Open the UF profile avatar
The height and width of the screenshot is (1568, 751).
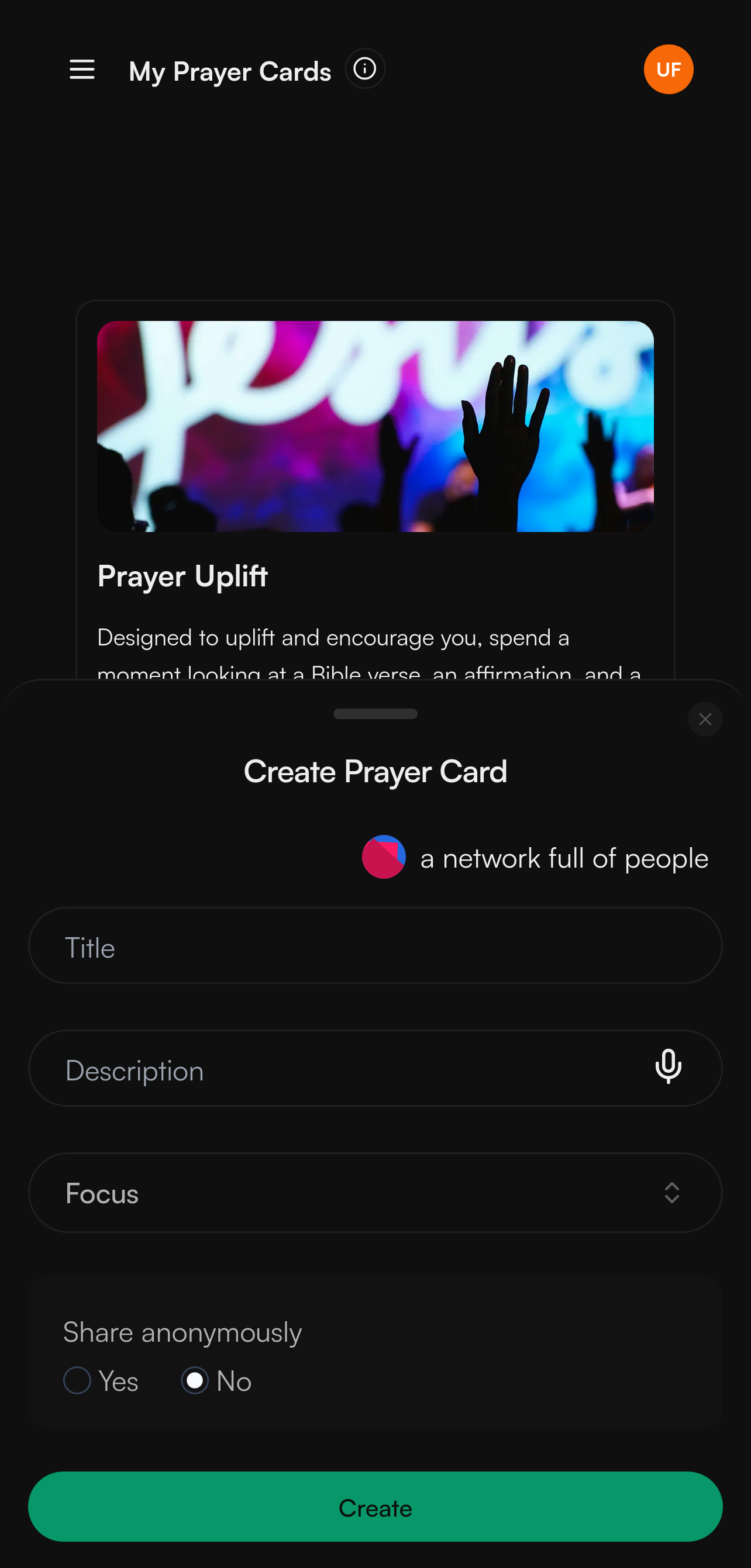(x=668, y=70)
